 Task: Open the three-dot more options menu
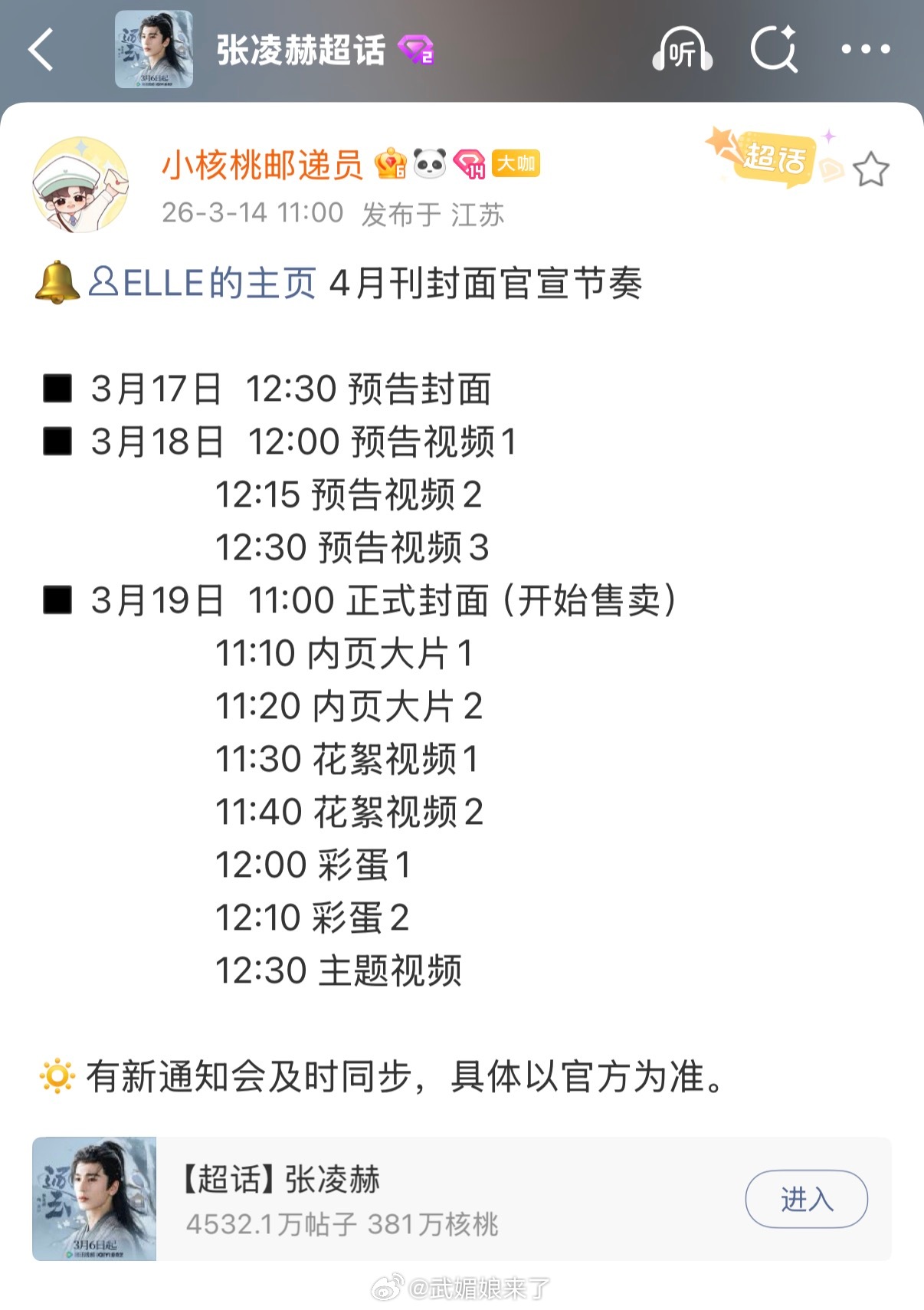(864, 50)
